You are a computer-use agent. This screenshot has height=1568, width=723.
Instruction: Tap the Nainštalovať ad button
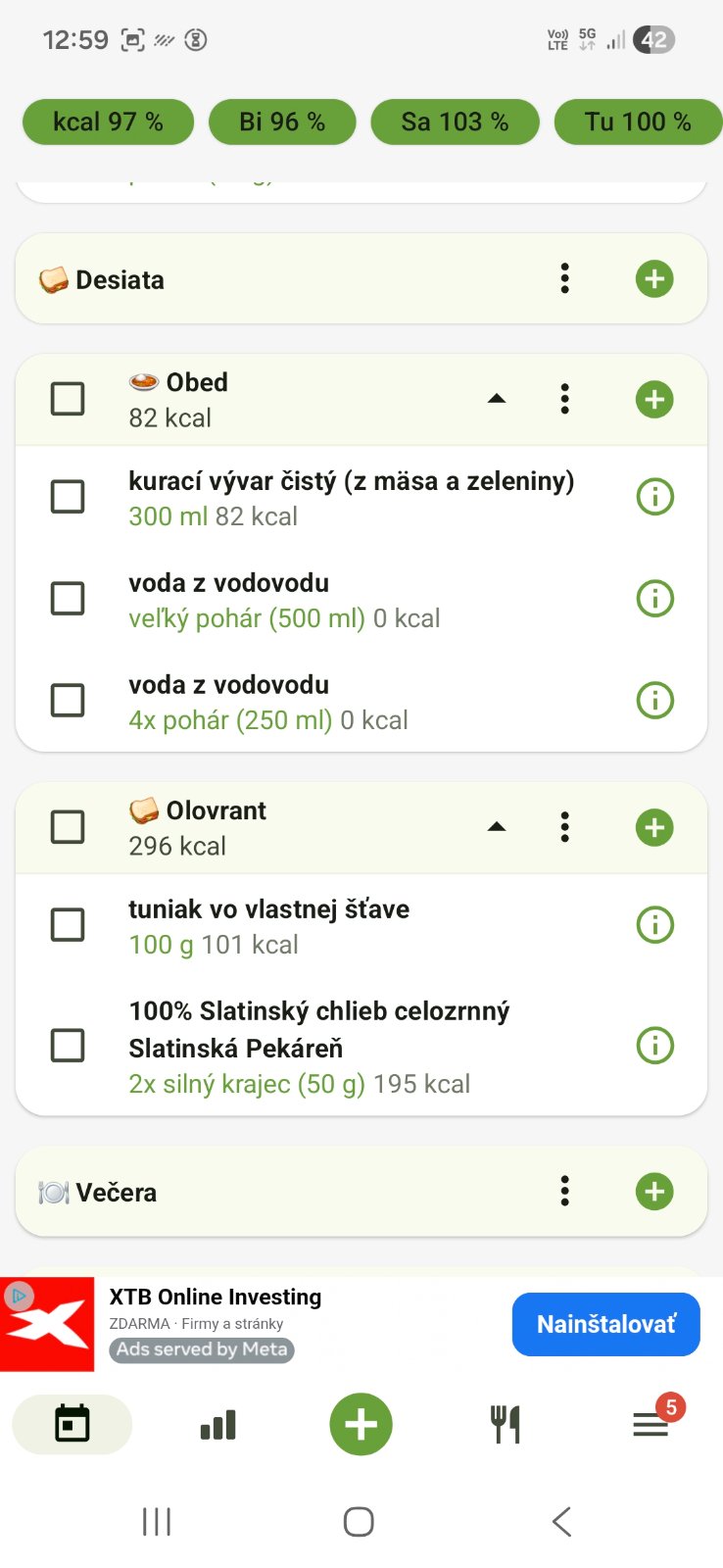coord(605,1324)
